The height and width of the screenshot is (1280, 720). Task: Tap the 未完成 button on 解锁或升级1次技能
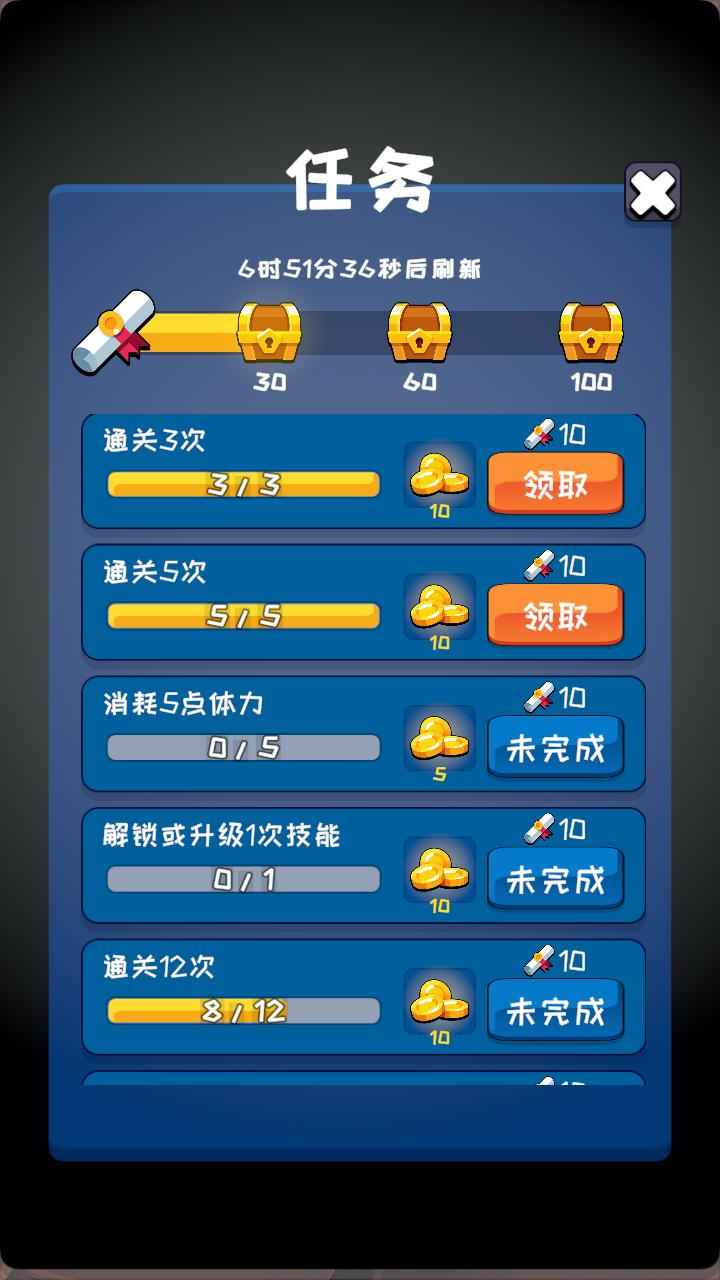pos(556,877)
